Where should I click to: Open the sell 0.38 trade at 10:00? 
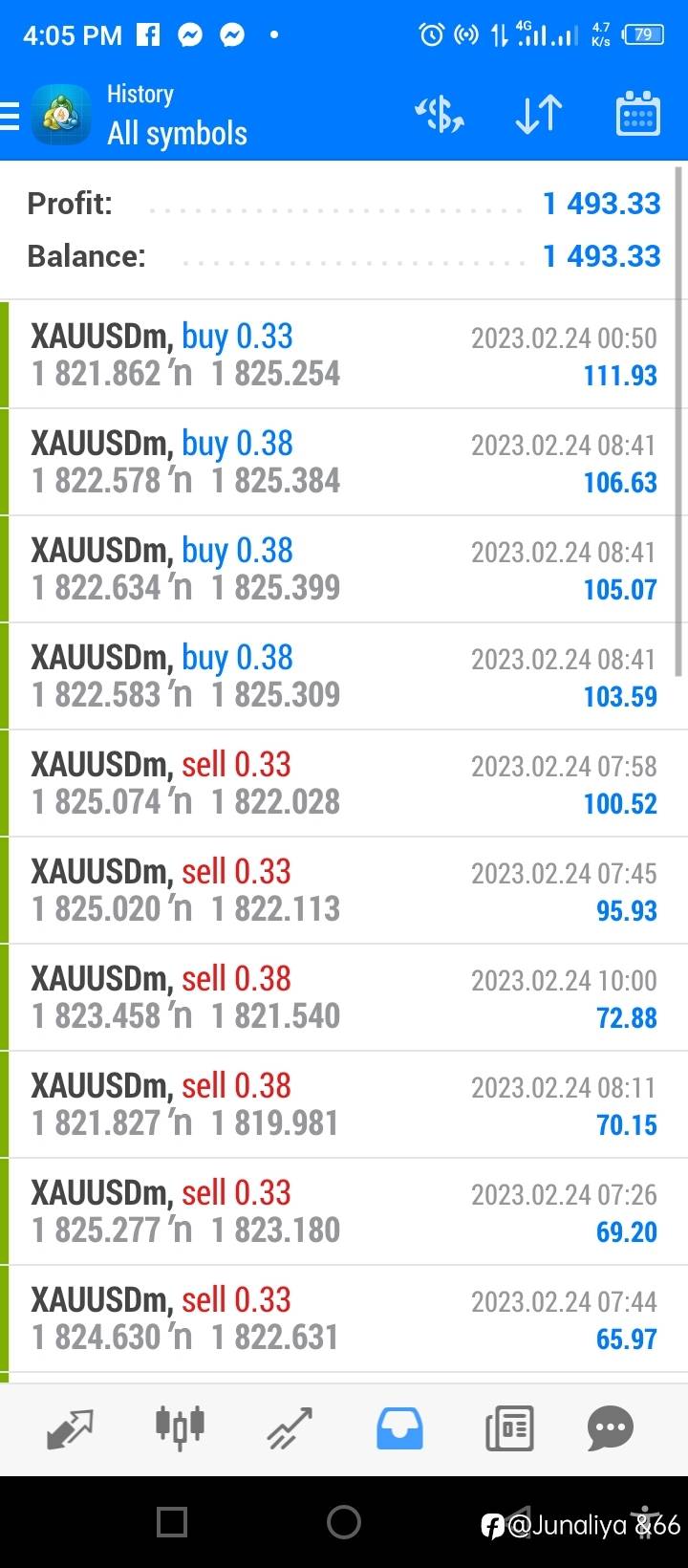[x=344, y=997]
